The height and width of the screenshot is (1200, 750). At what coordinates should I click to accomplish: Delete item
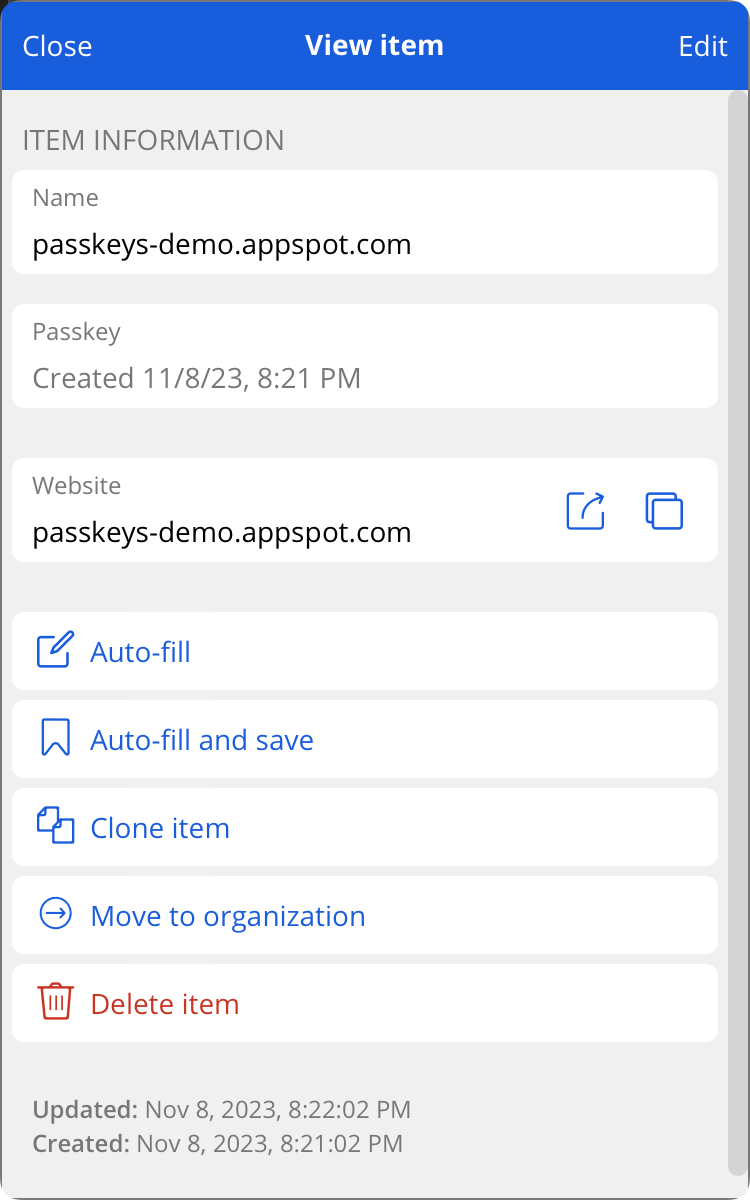point(365,1003)
